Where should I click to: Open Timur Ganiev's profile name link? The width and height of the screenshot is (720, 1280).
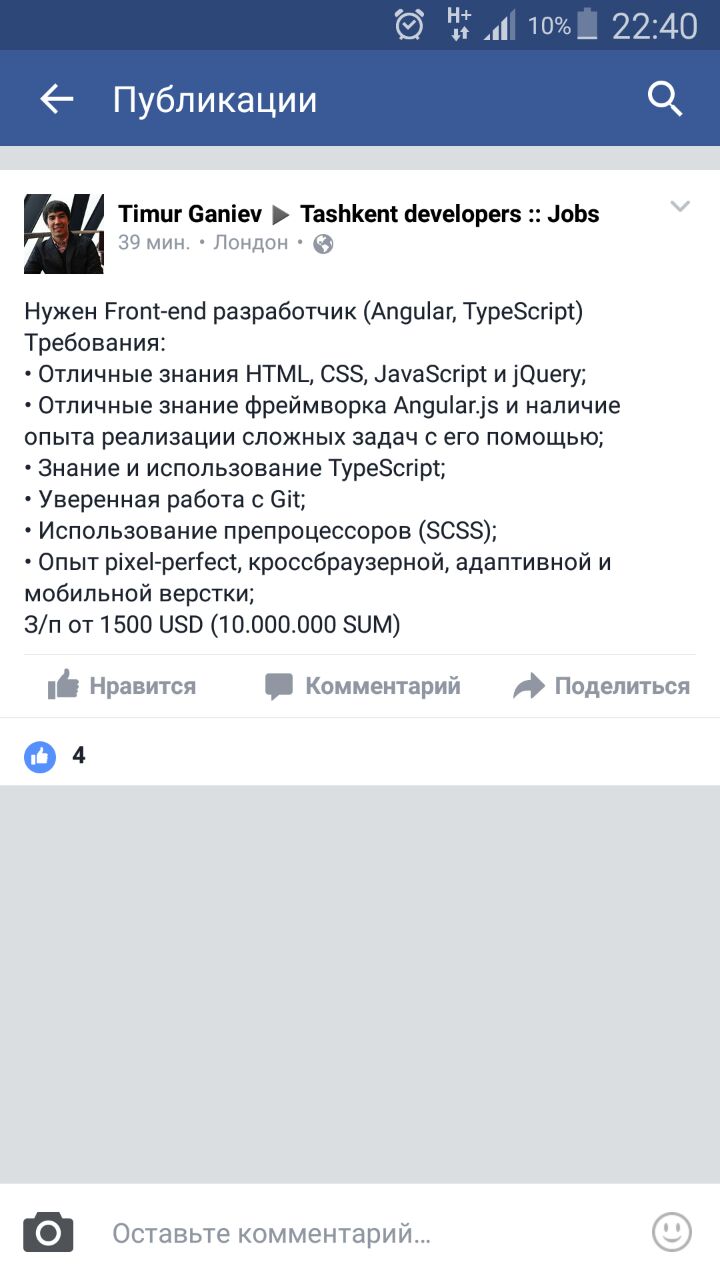click(x=190, y=214)
